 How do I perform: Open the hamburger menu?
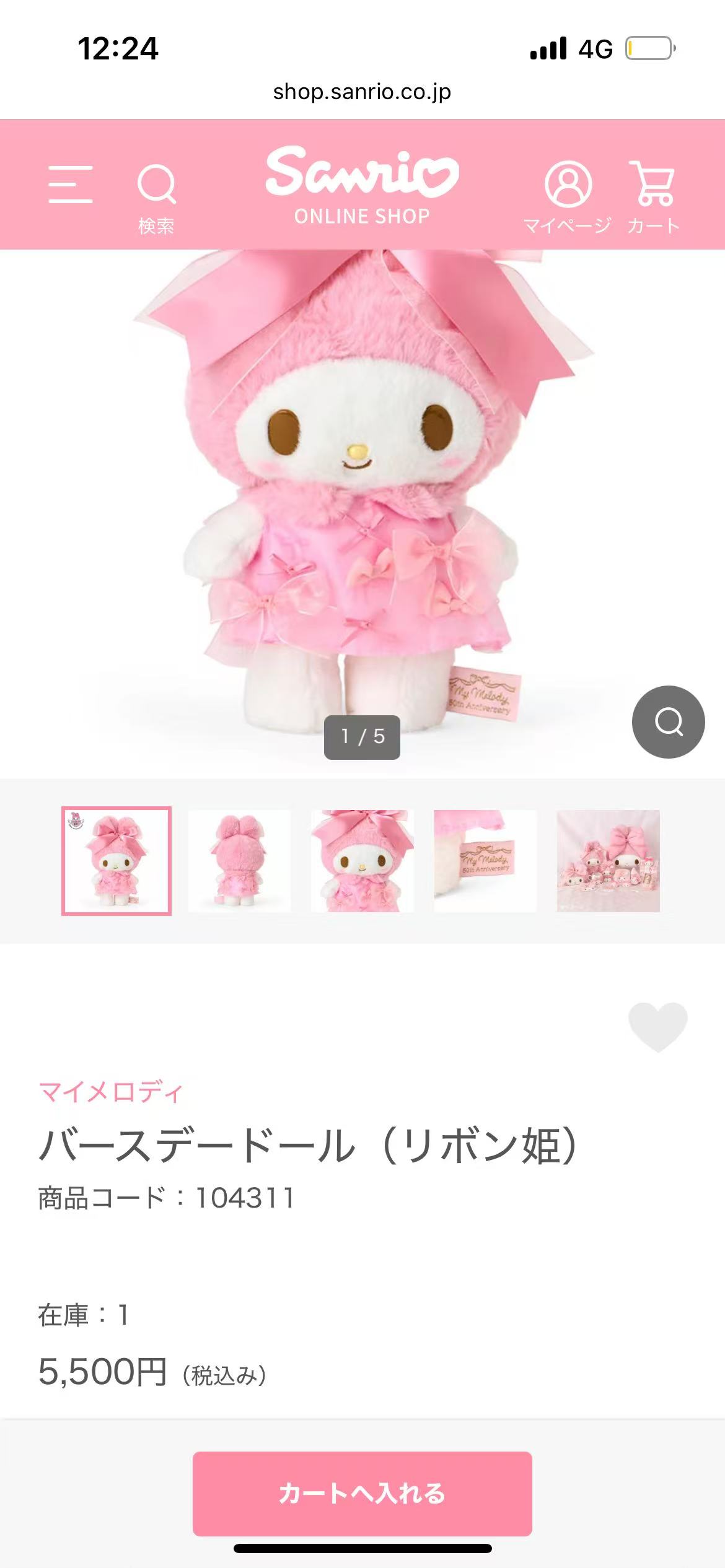70,185
